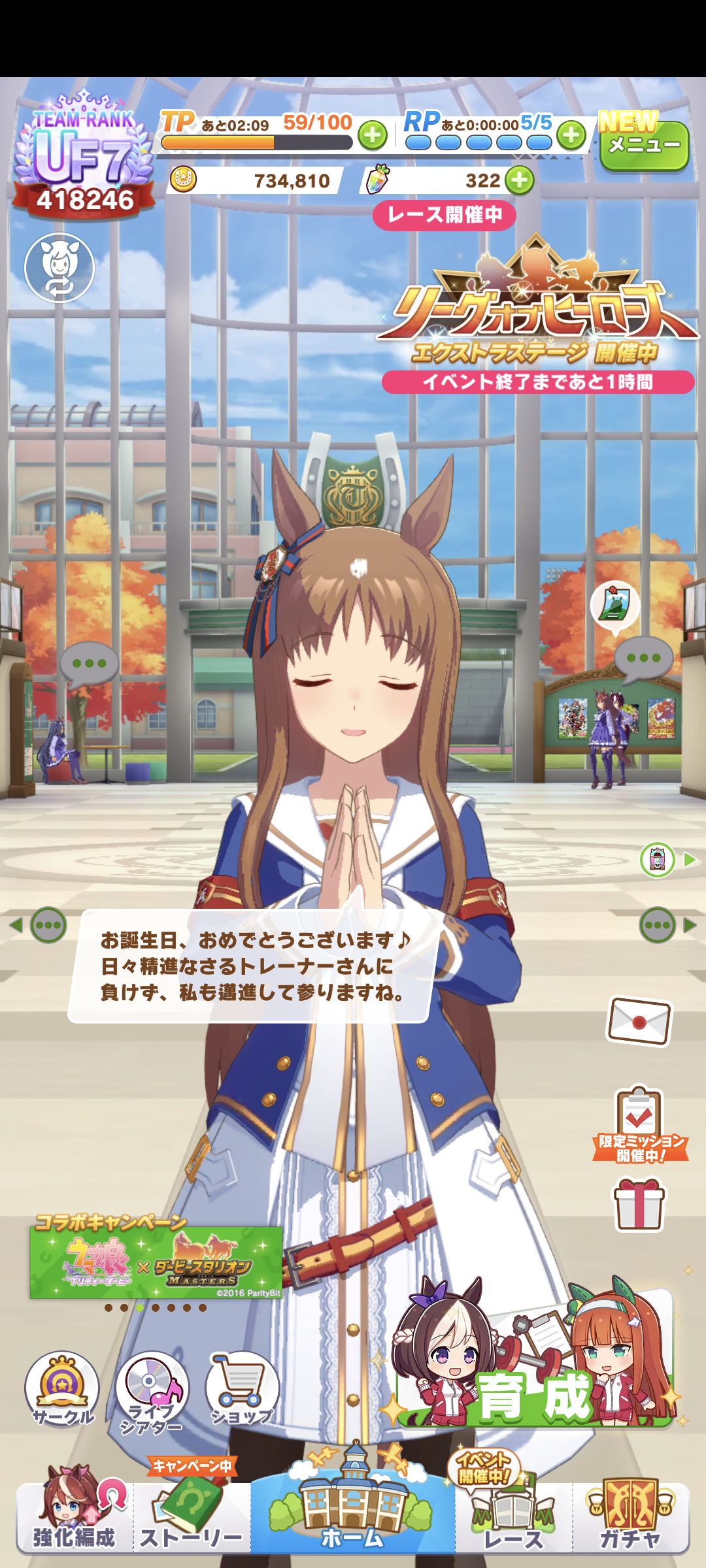Open the mail envelope inbox

pos(639,1021)
